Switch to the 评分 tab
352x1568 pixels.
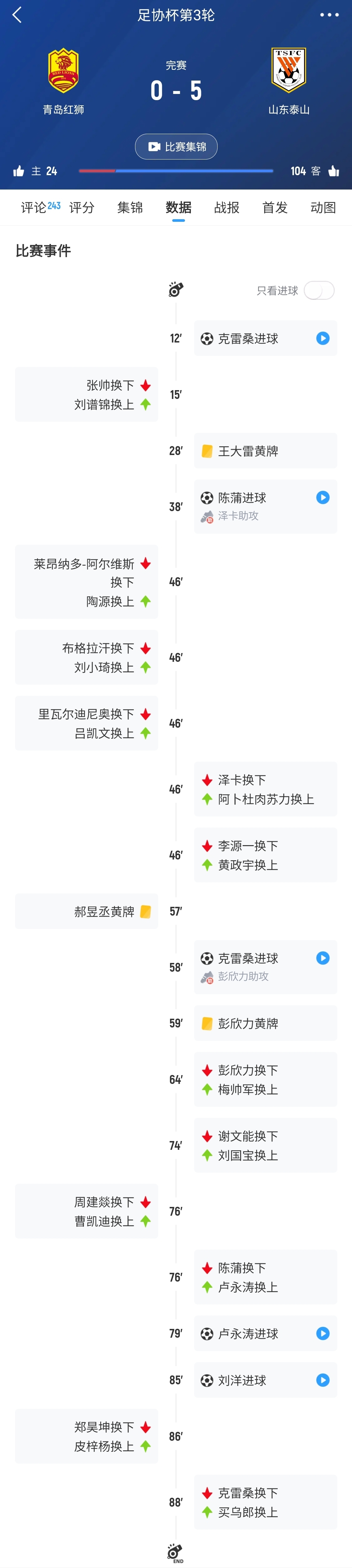(x=82, y=207)
